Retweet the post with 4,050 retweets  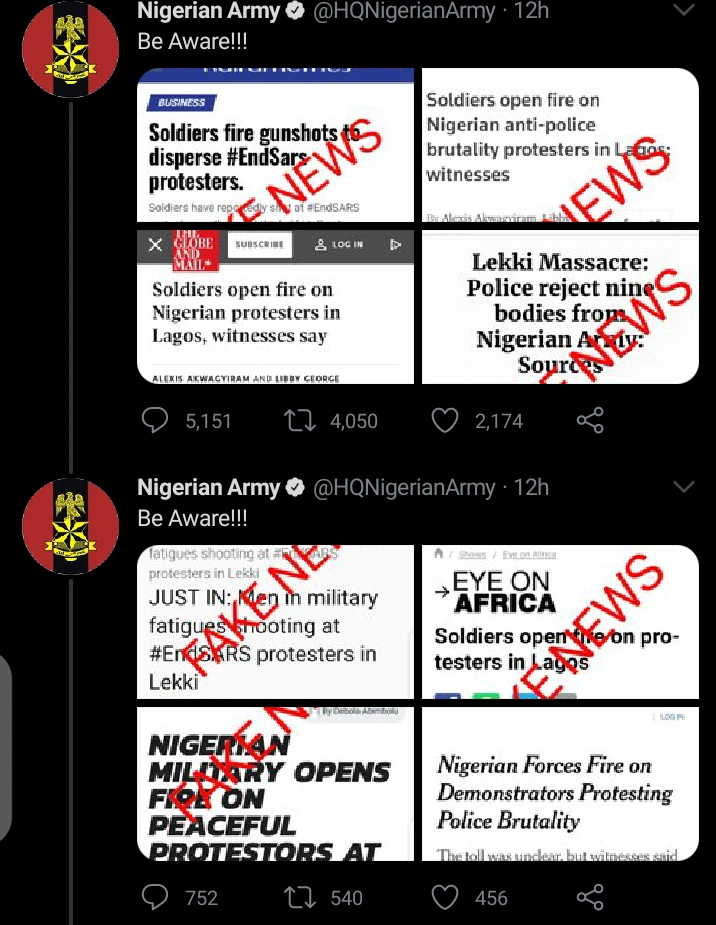pos(300,421)
